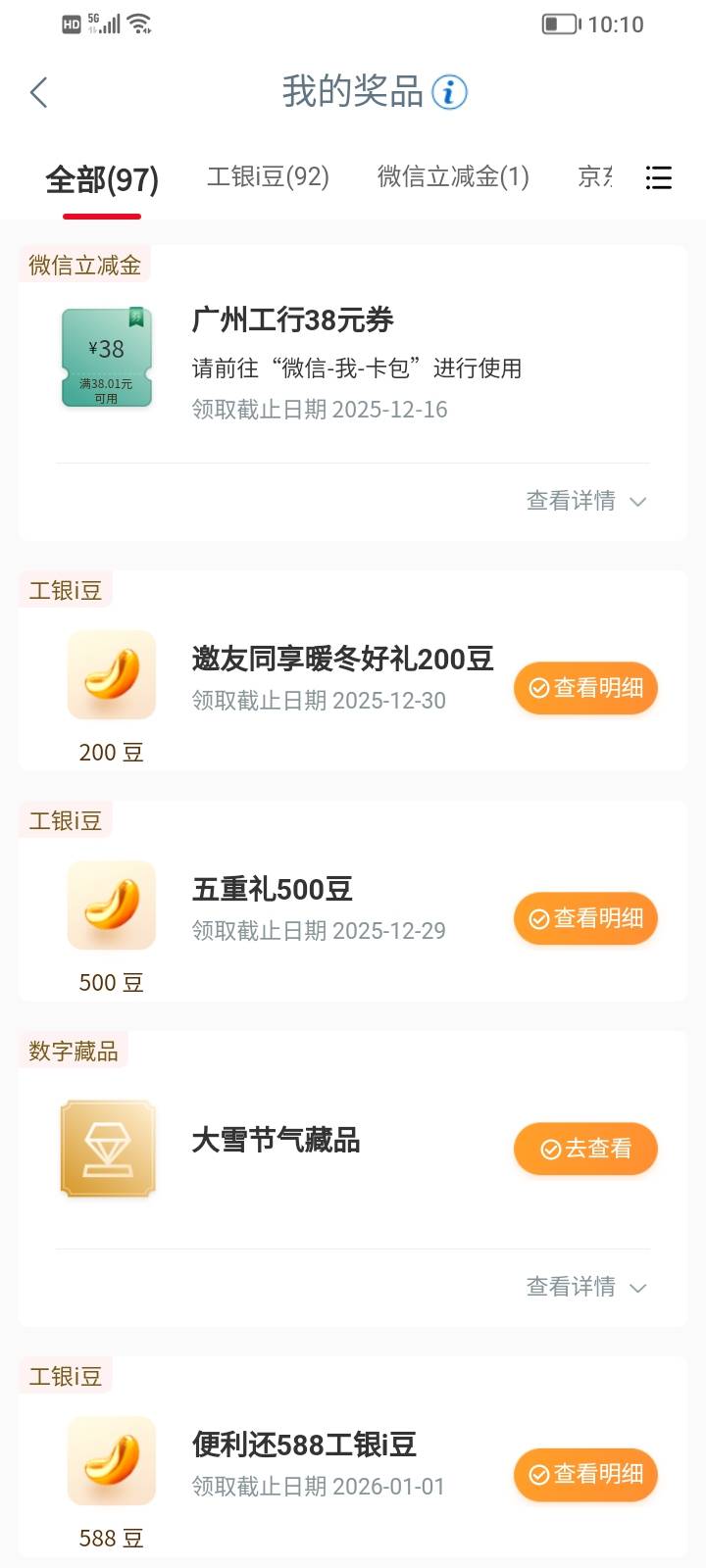Screen dimensions: 706x1568
Task: Switch to the 微信立减金(1) tab
Action: pyautogui.click(x=453, y=176)
